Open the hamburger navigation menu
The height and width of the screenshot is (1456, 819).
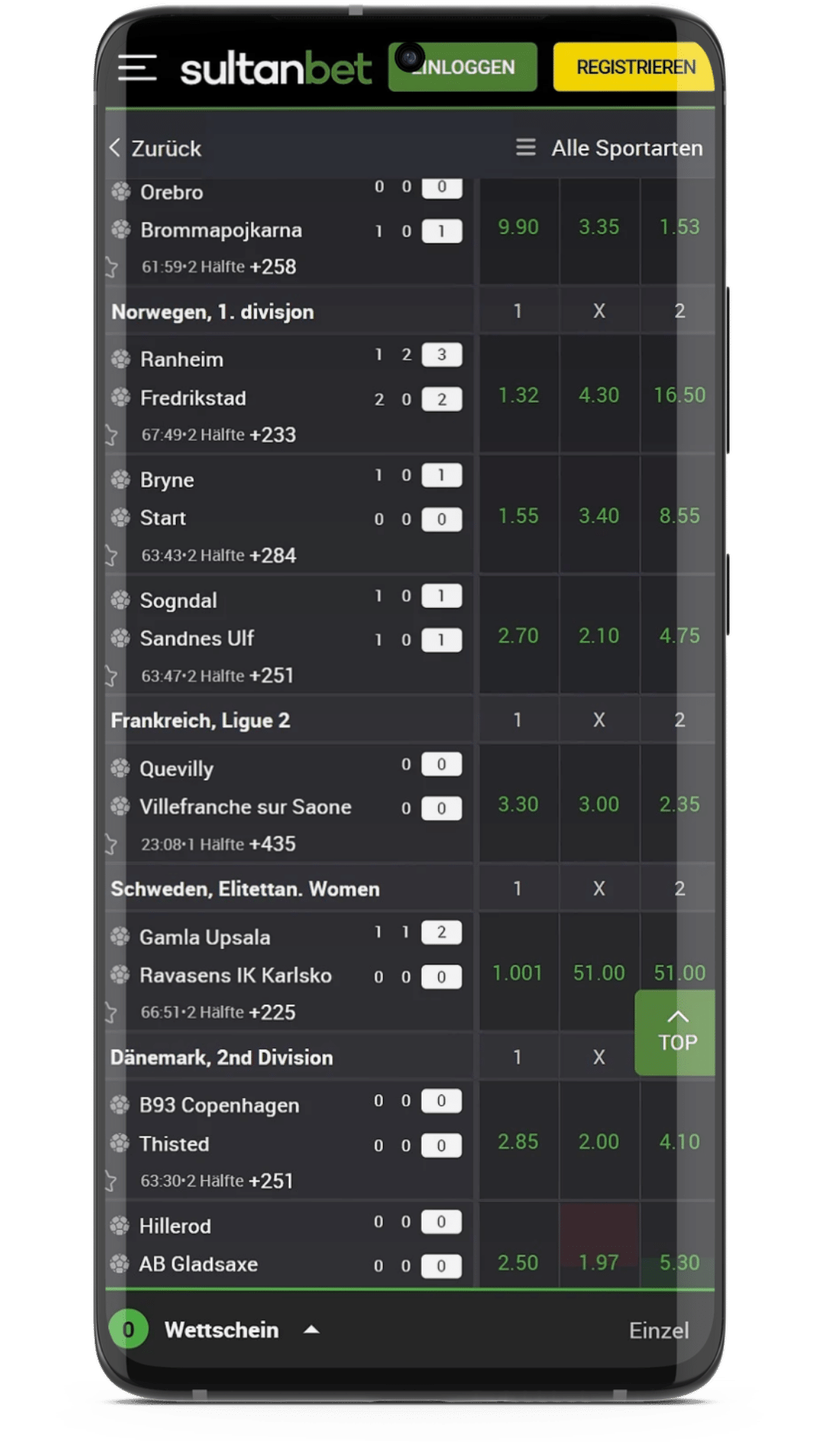point(136,68)
